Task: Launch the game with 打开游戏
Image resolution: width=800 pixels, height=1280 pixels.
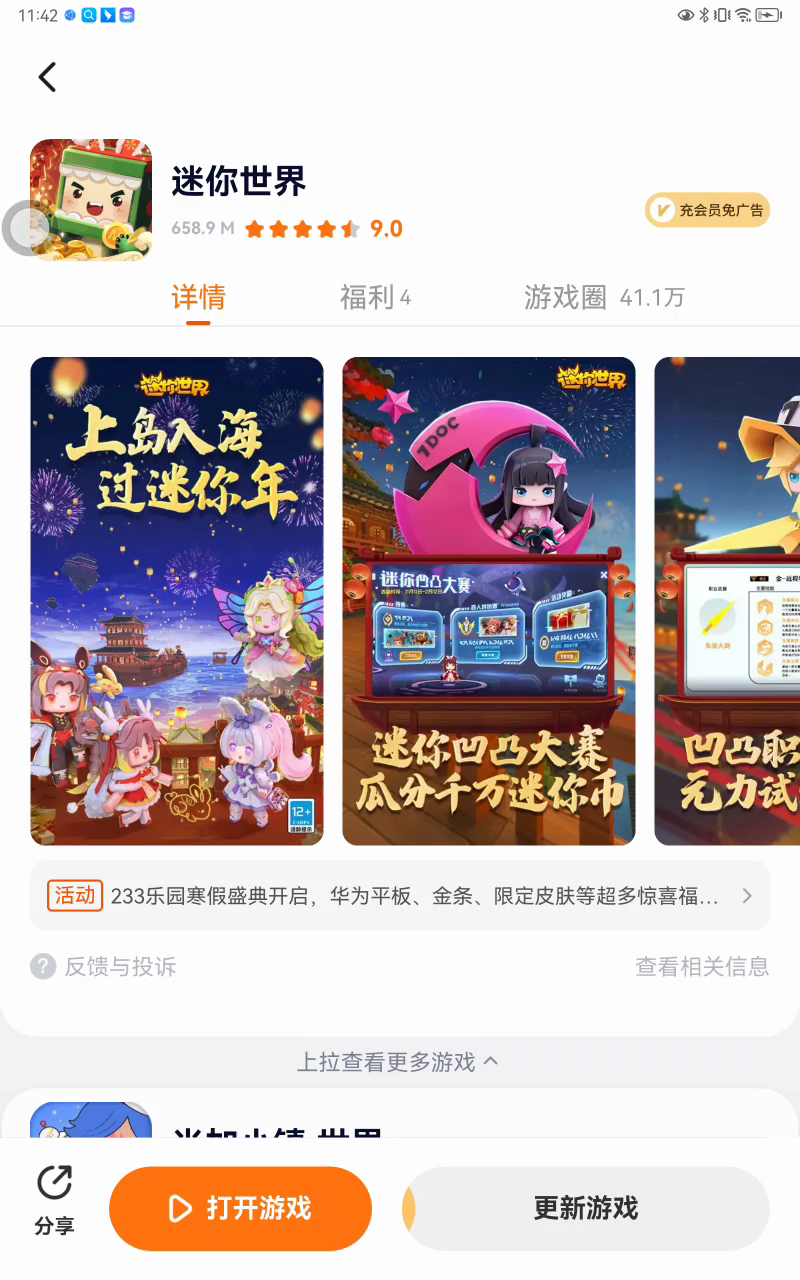Action: coord(240,1208)
